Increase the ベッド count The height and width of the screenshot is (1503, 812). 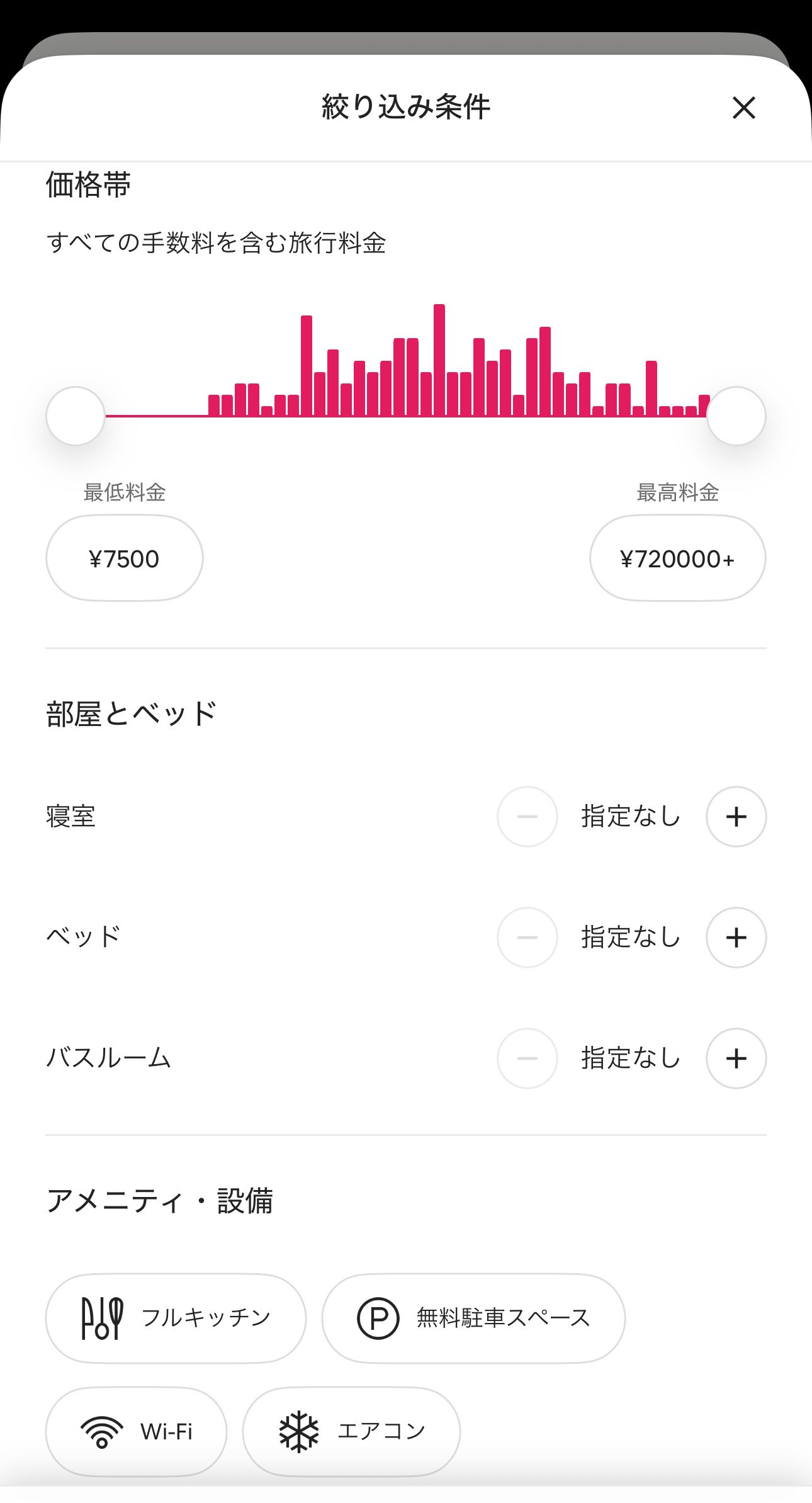(736, 938)
